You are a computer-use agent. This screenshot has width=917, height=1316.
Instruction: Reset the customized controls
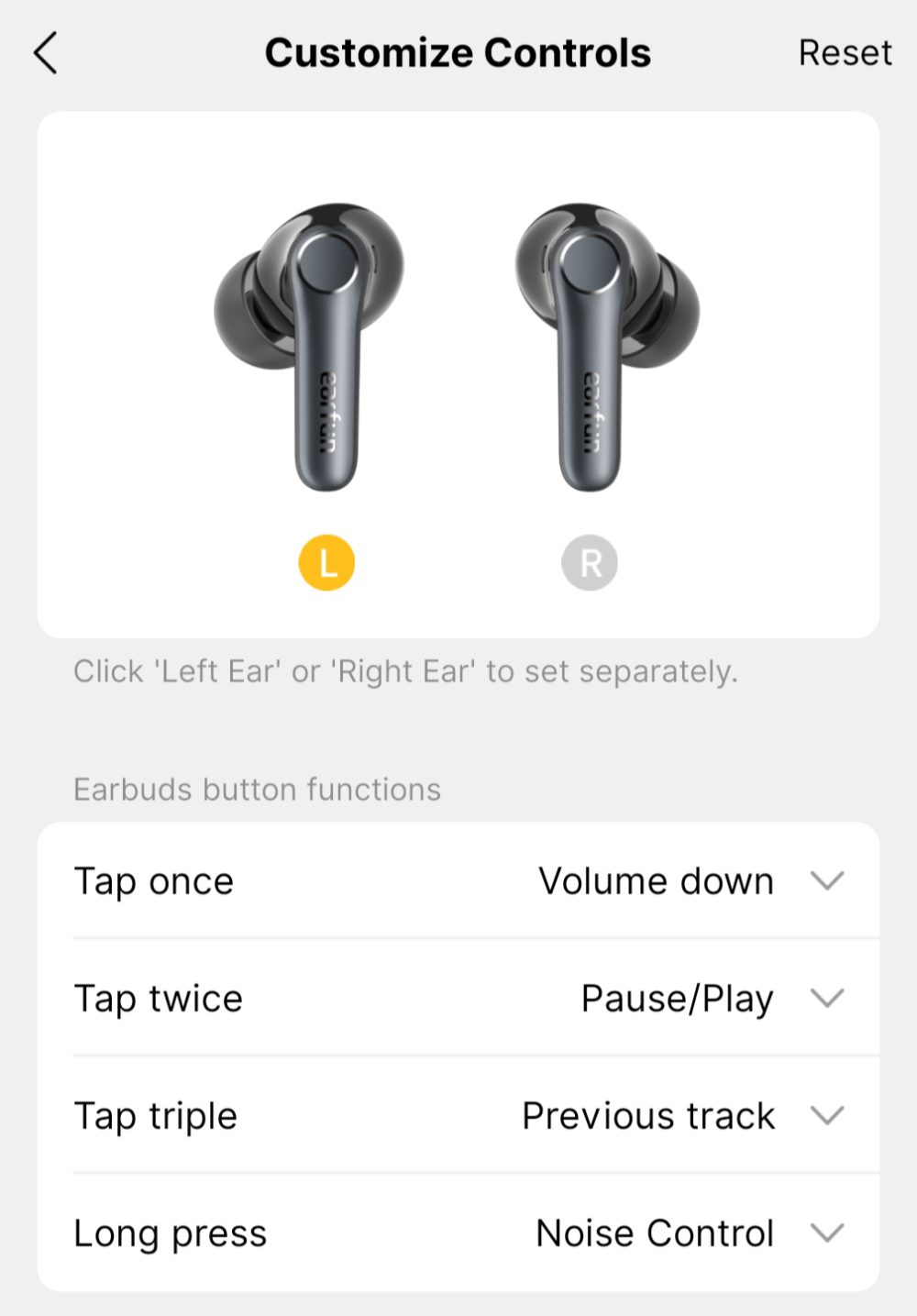click(844, 53)
